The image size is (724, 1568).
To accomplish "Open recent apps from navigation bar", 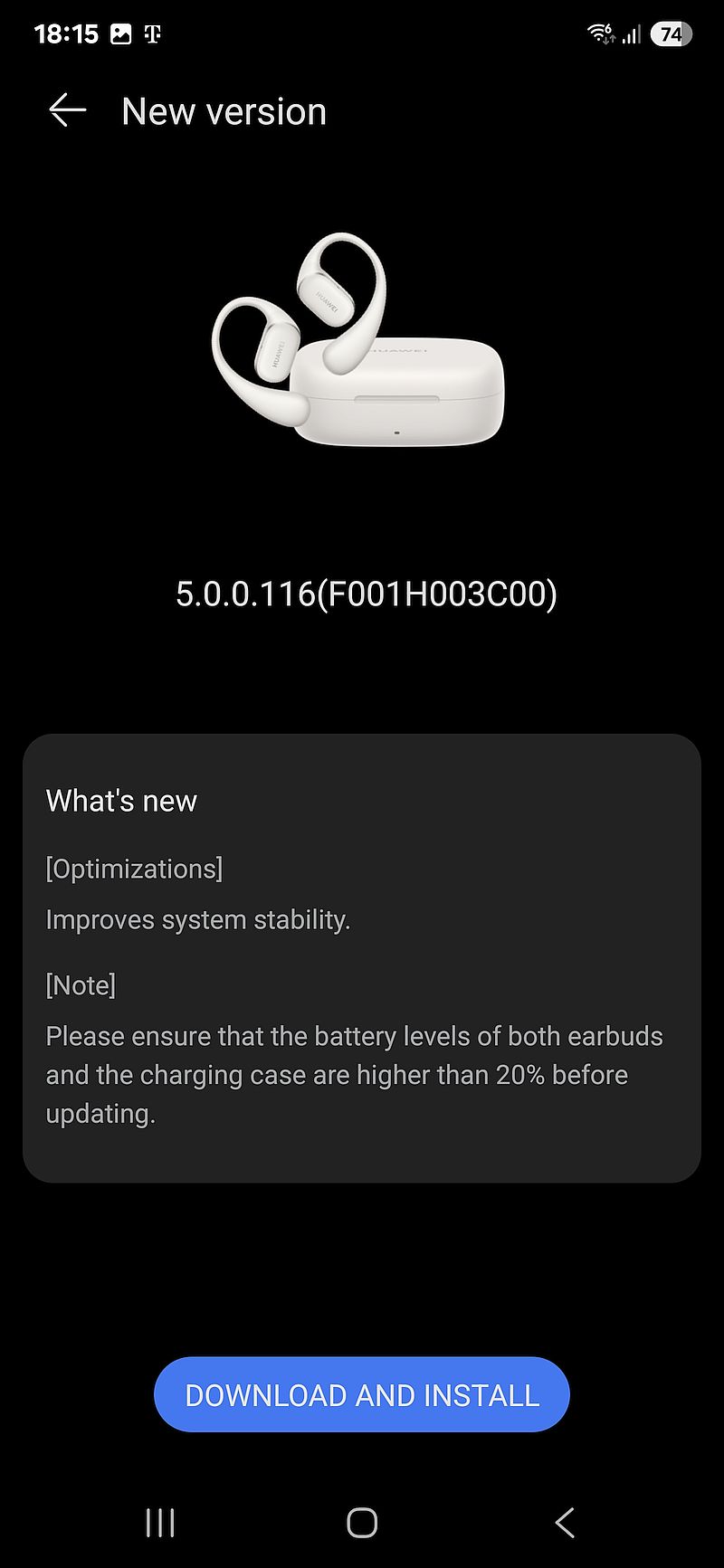I will click(160, 1523).
